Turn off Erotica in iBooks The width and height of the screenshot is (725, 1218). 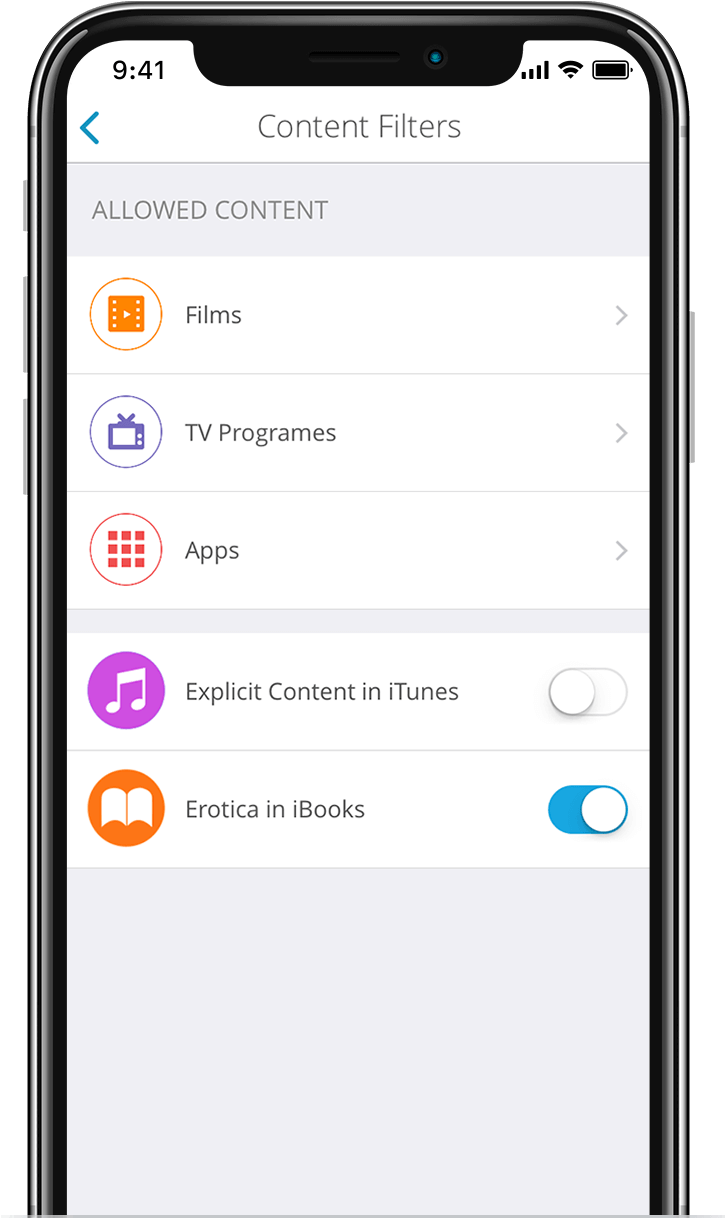pos(587,810)
